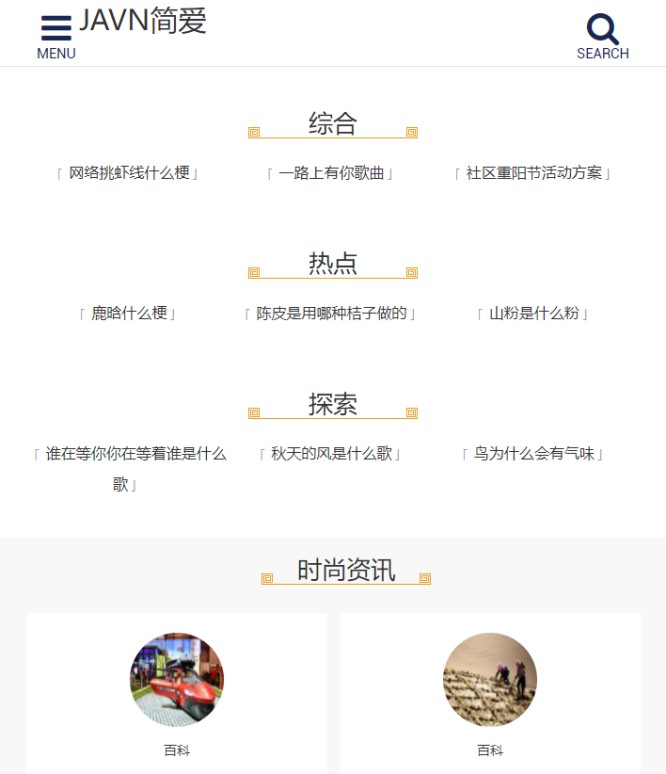Screen dimensions: 666x774
Task: Open link 山粉是什么粉
Action: tap(534, 313)
